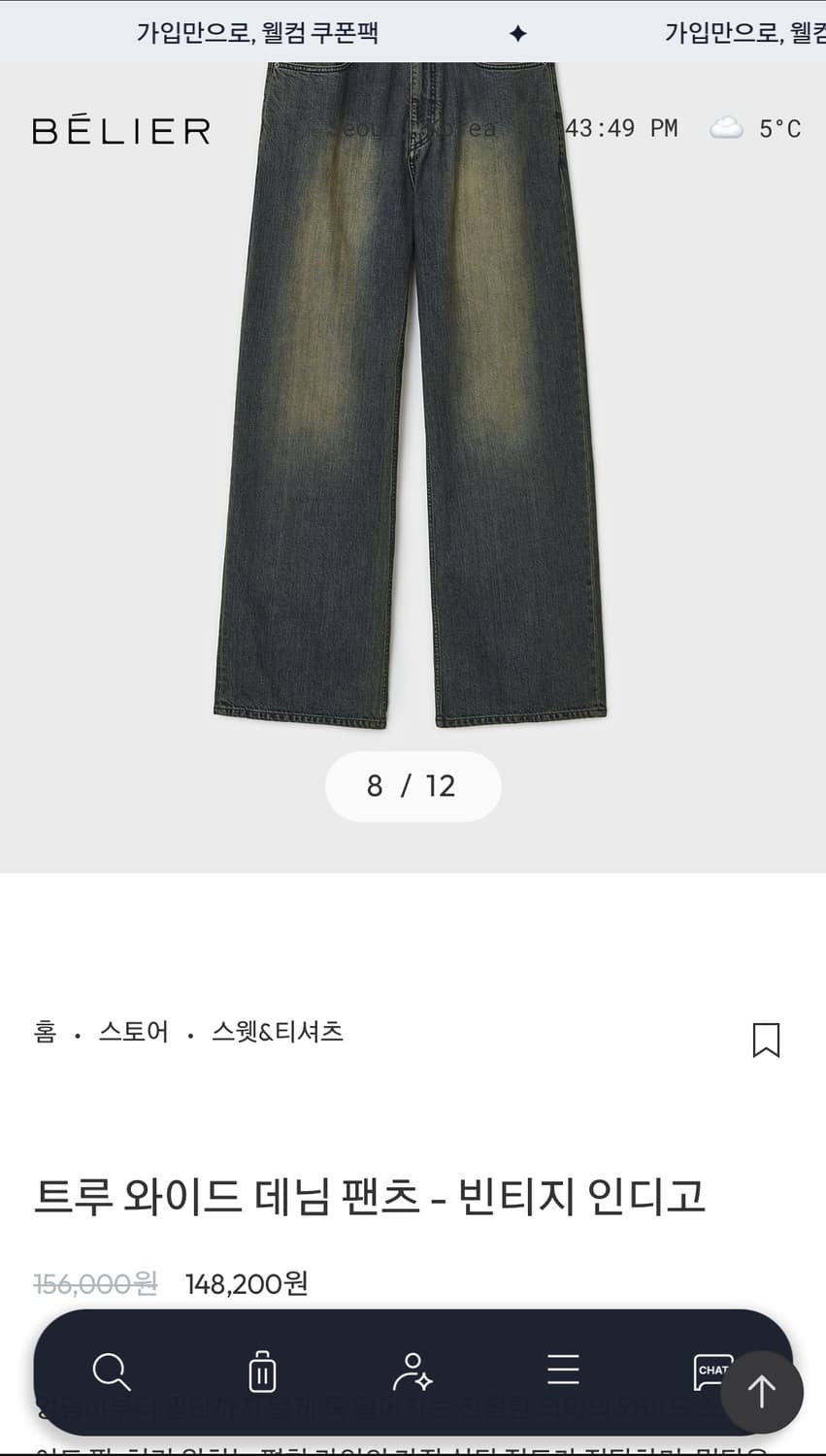Bookmark the denim pants product
The image size is (826, 1456).
click(x=766, y=1040)
